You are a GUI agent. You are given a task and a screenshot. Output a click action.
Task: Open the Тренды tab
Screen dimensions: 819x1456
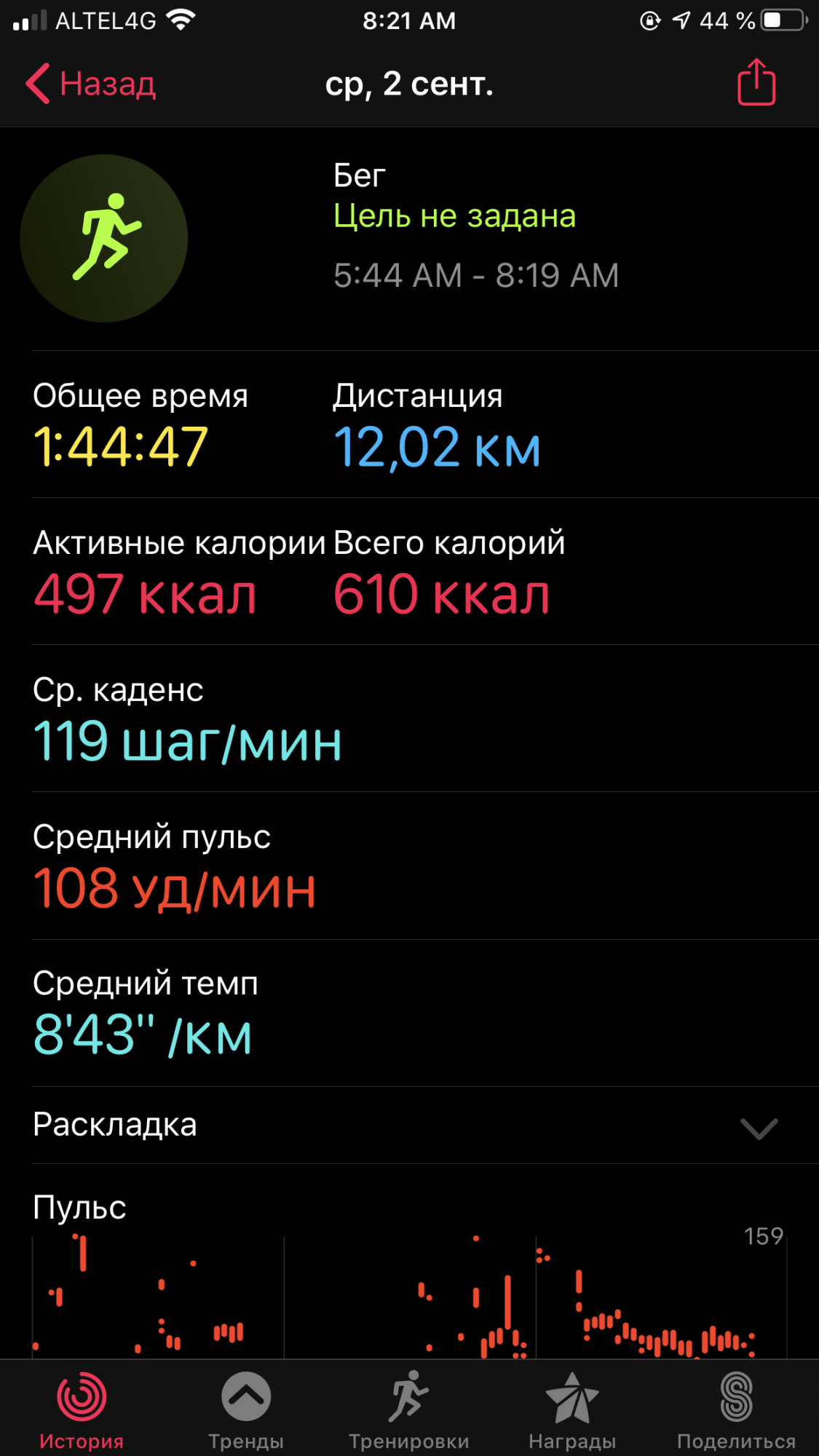246,1409
